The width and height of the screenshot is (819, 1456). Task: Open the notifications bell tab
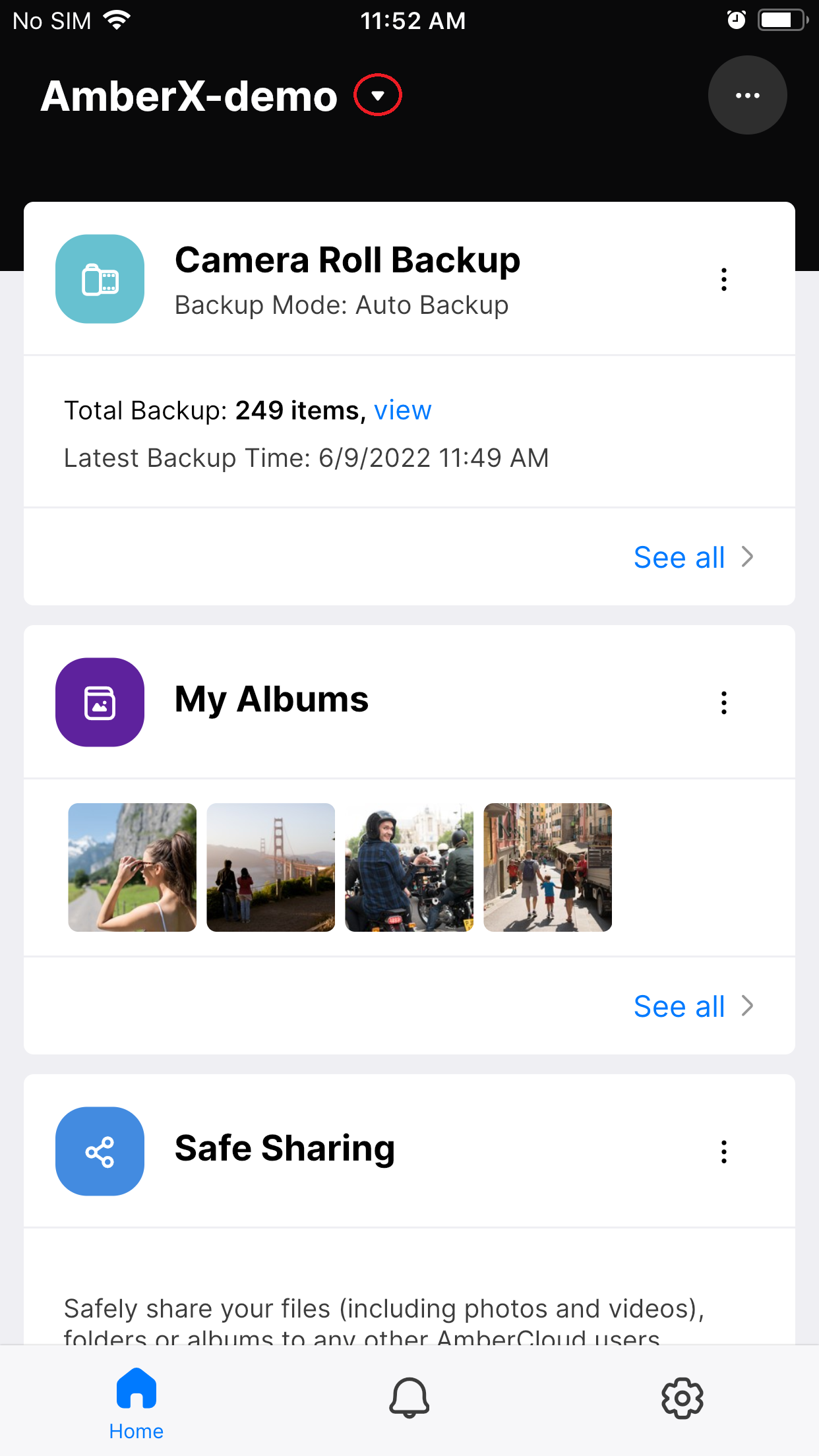[x=409, y=1398]
